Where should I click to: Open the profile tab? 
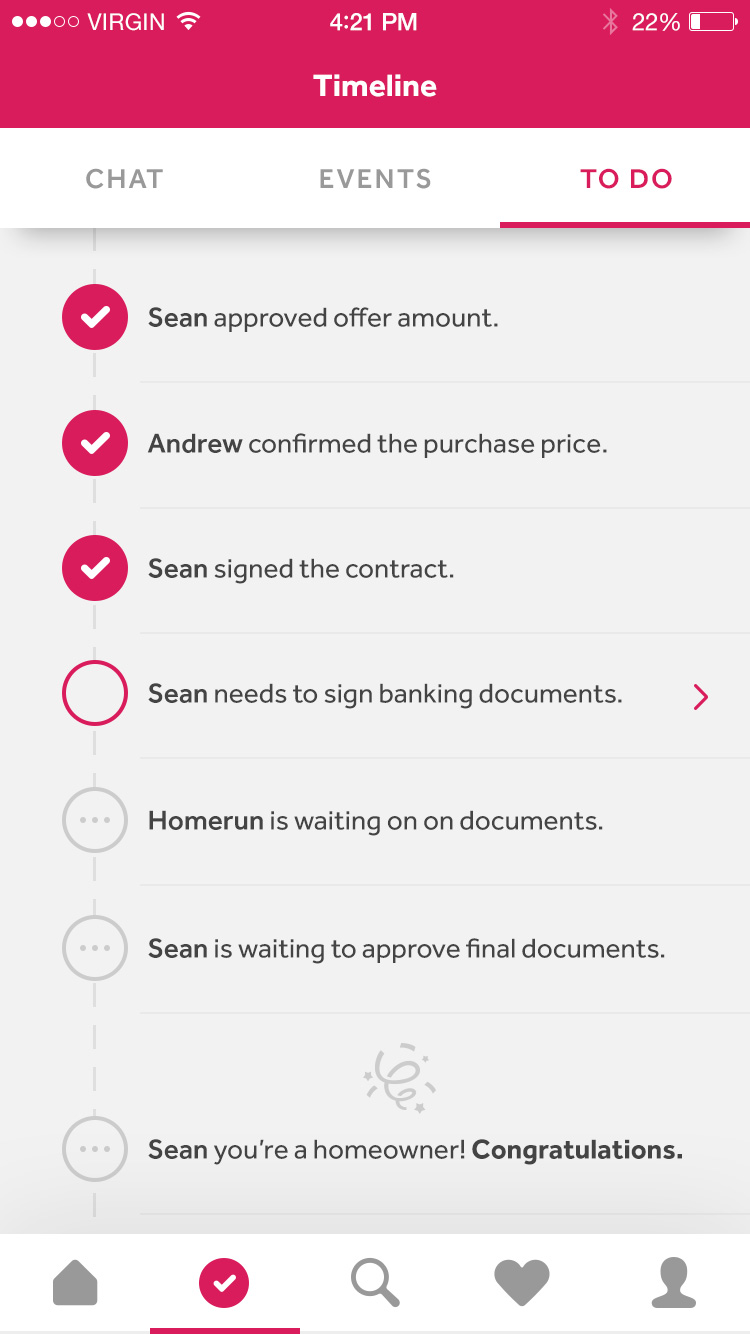673,1282
